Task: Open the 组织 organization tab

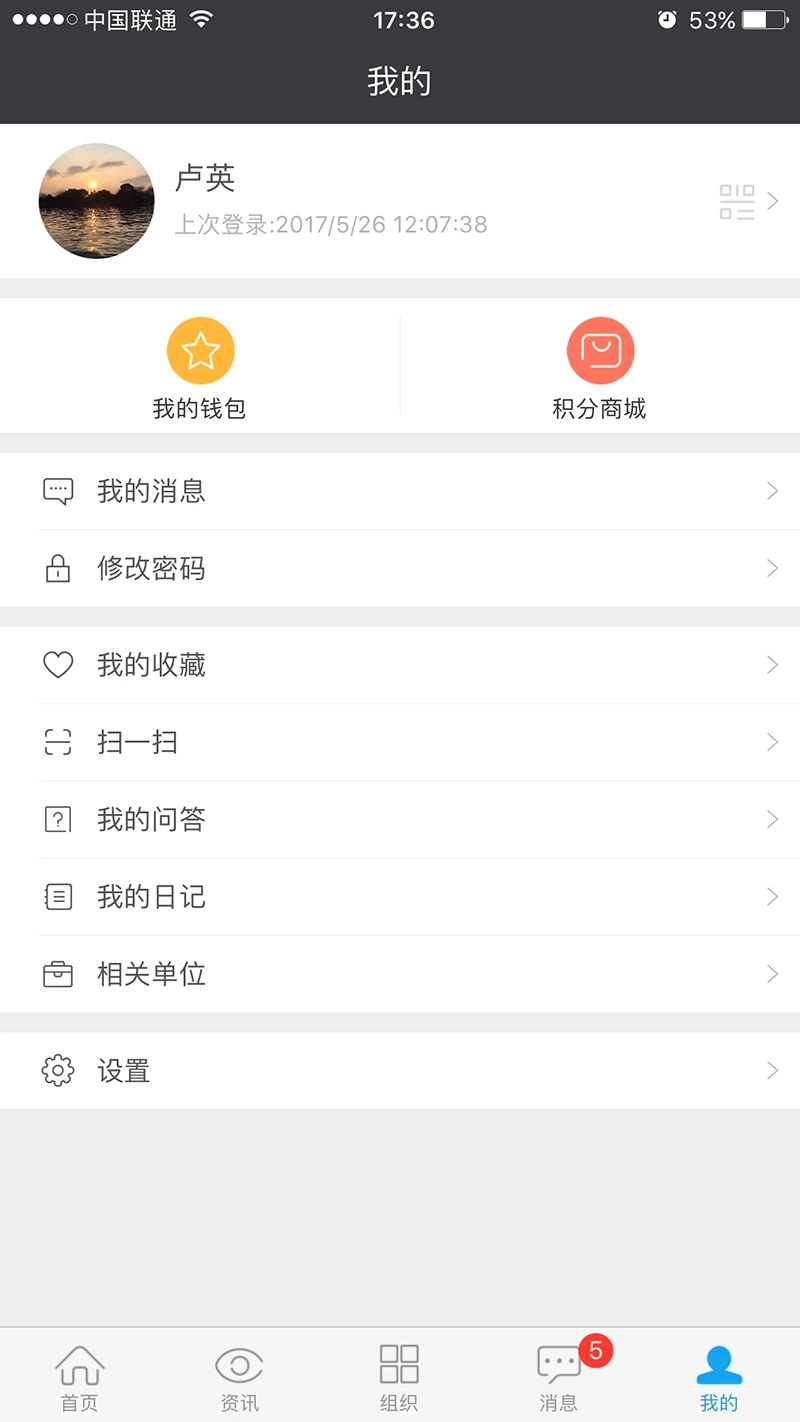Action: (x=400, y=1375)
